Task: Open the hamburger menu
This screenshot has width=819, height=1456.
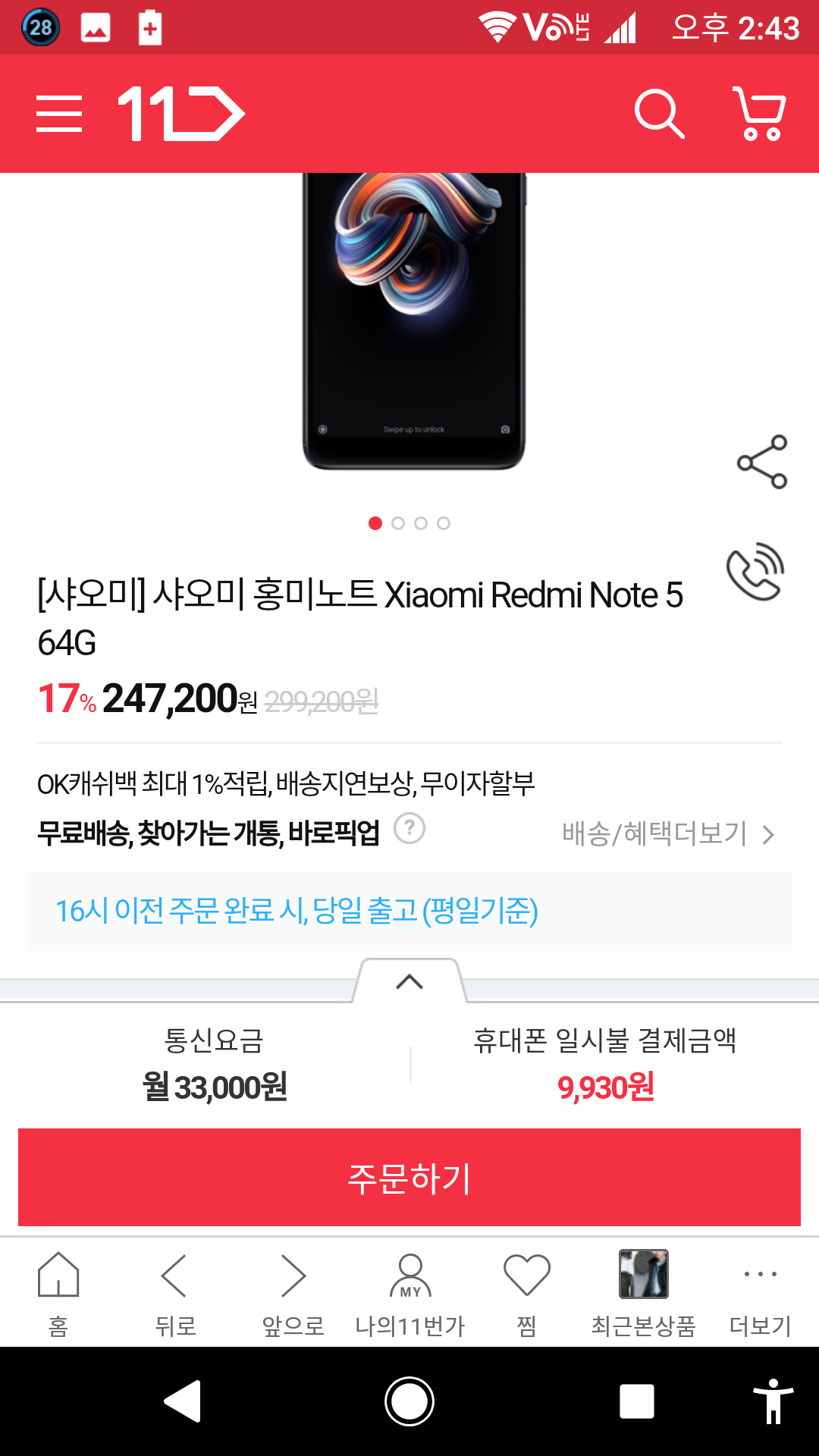Action: (x=59, y=114)
